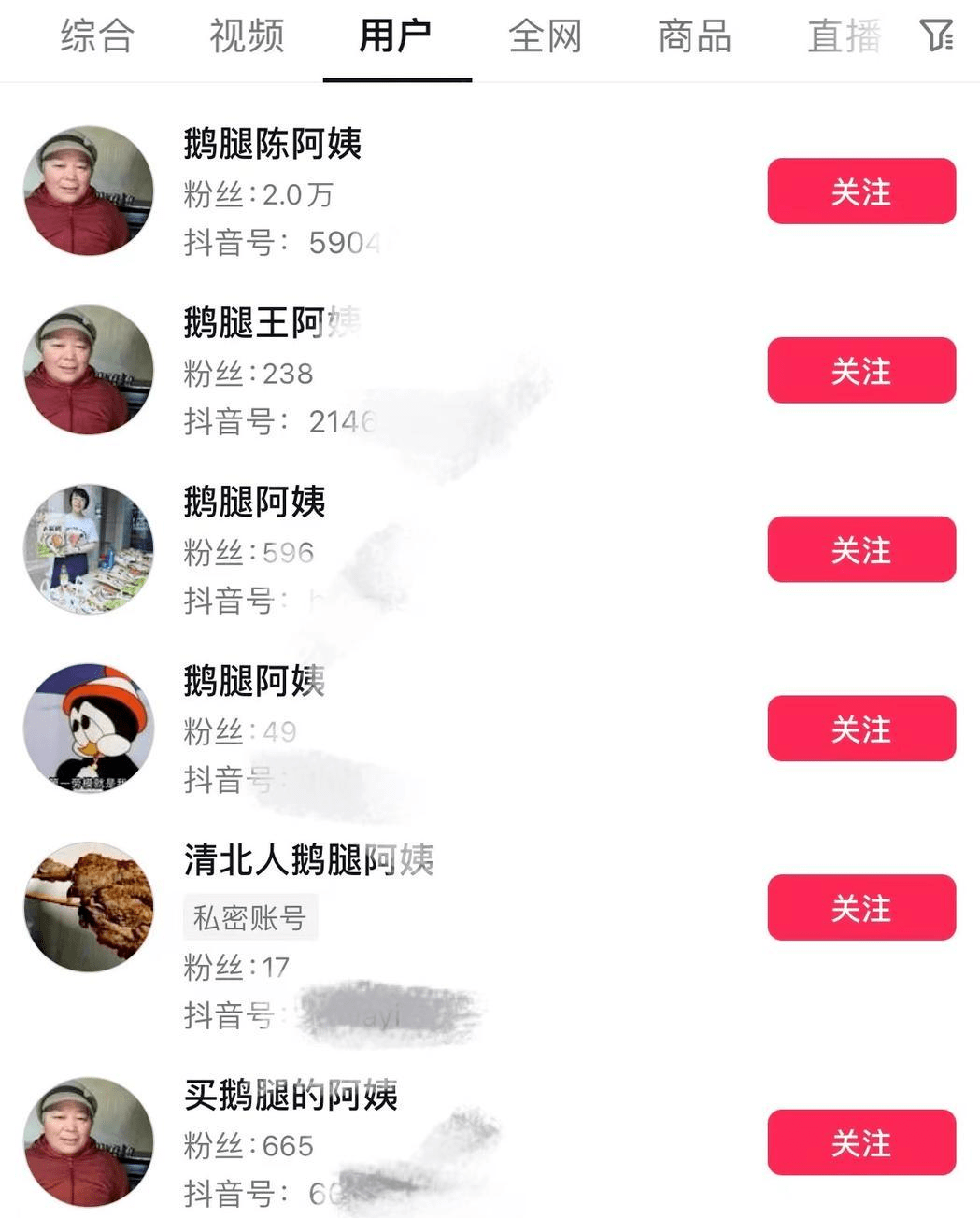Open profile of 鹅腿阿姨 with 49 fans
Screen dimensions: 980x1218
tap(254, 682)
